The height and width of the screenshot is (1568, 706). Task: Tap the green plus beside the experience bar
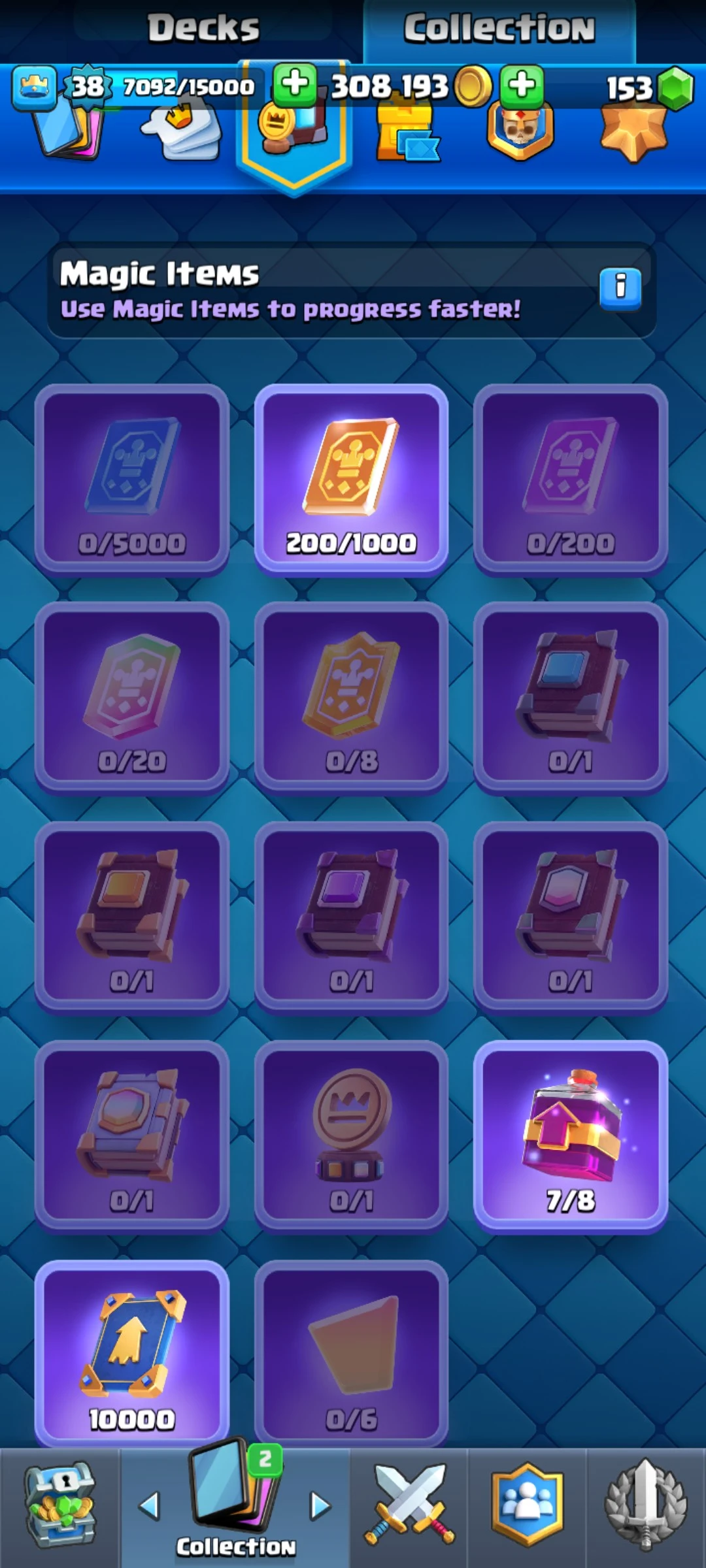tap(295, 84)
